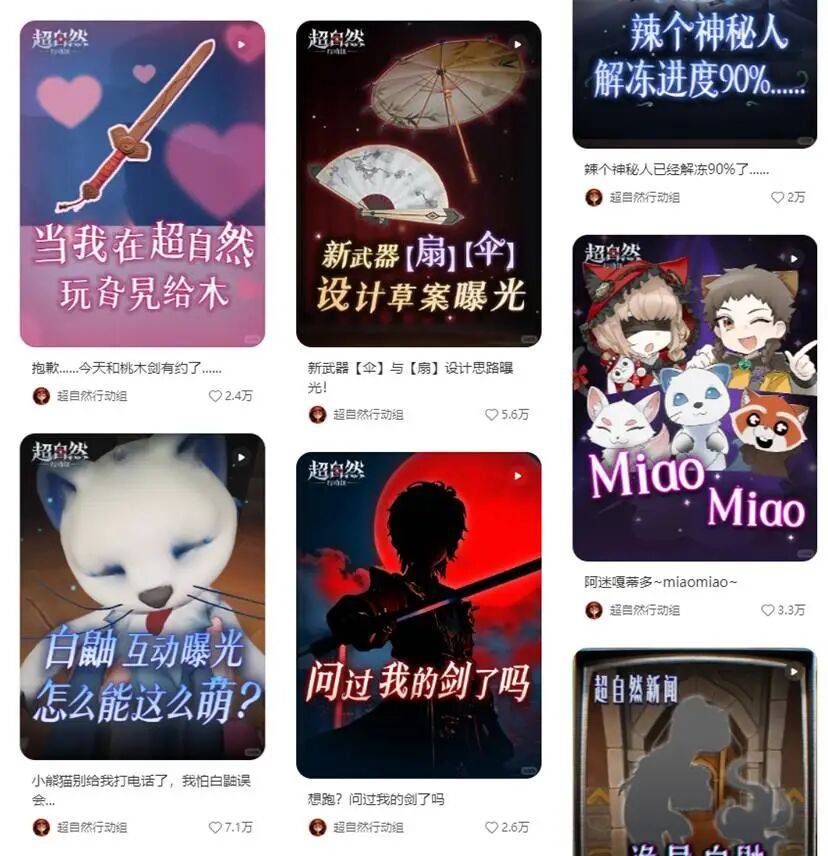Open 超自然行动组 profile under the 抱歉 sword post

point(90,396)
